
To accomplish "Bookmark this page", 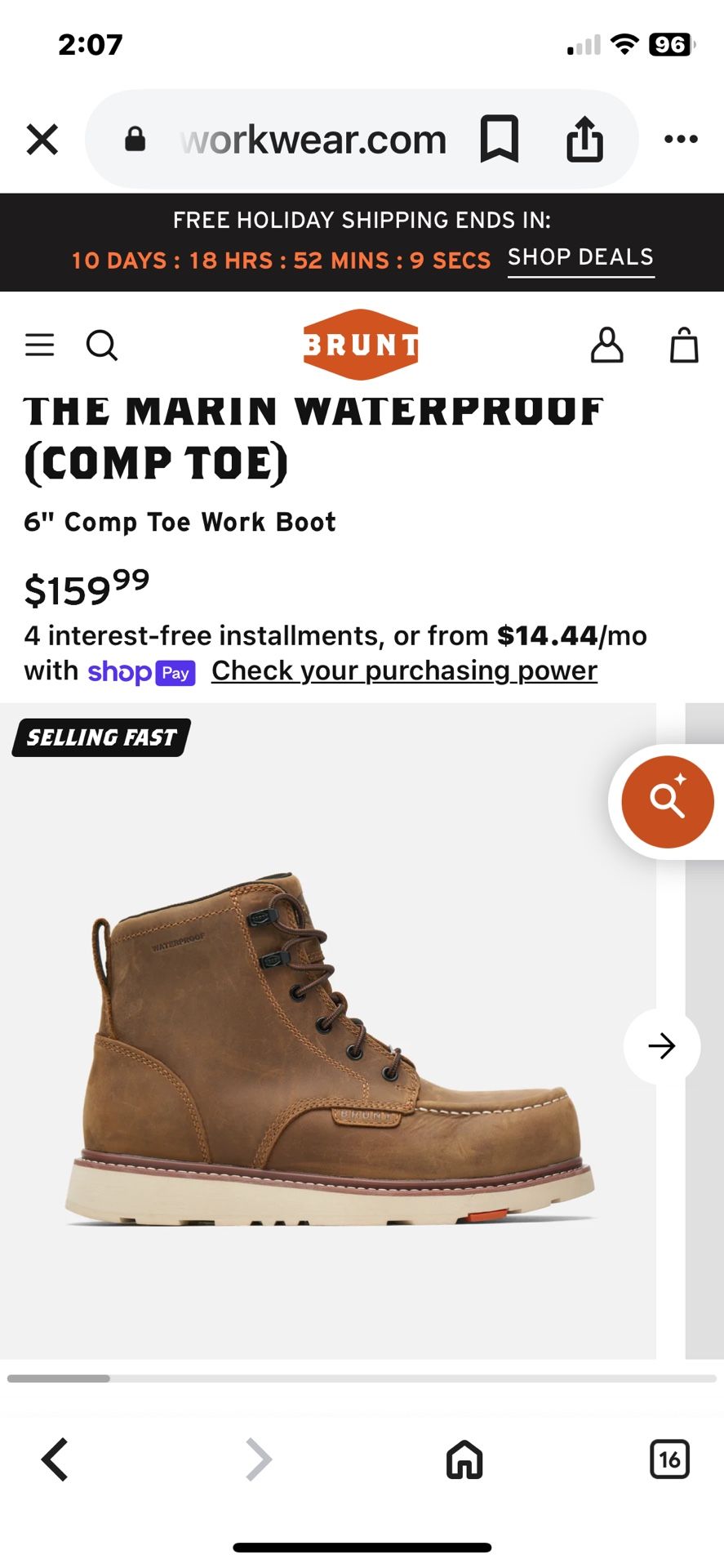I will (x=500, y=137).
